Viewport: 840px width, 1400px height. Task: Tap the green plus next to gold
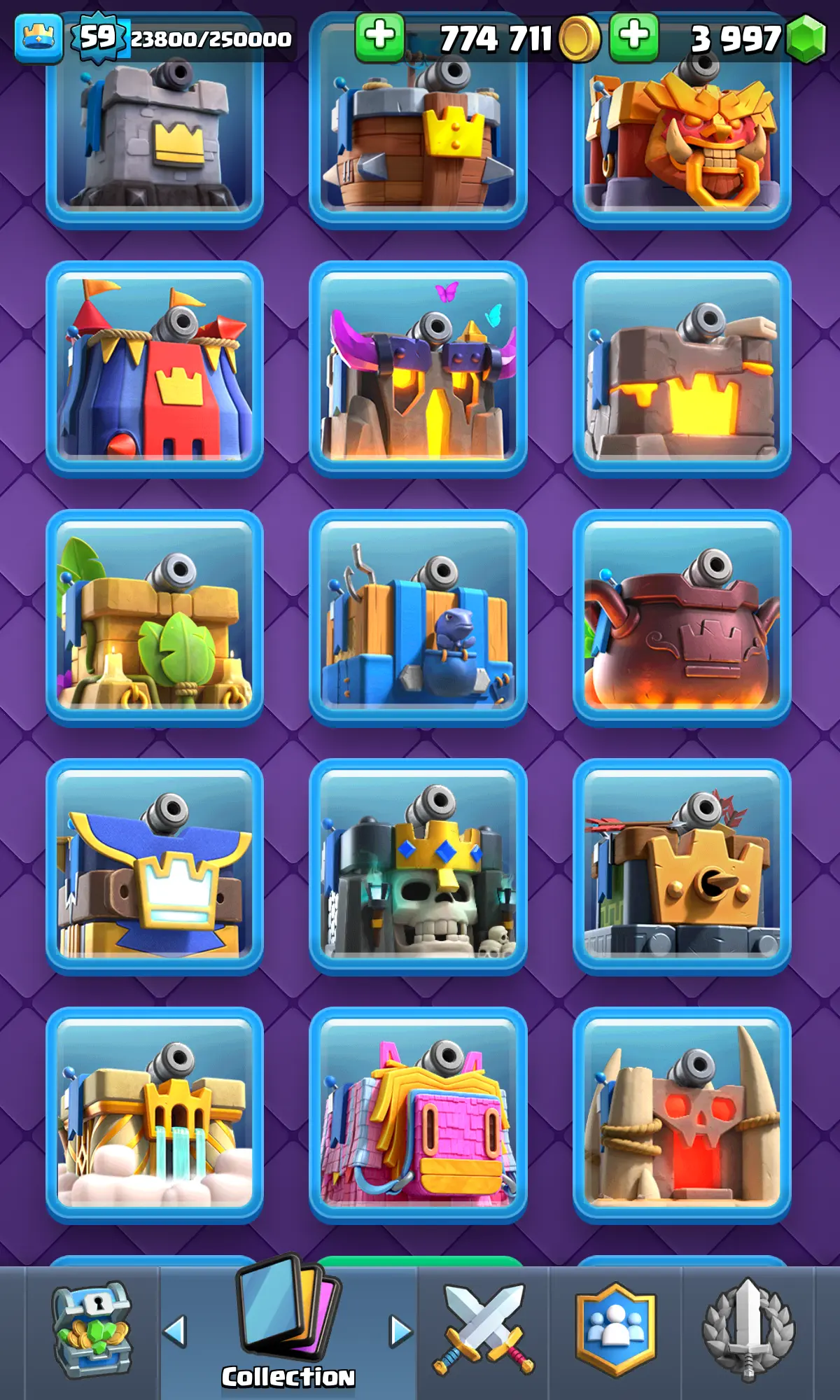point(379,36)
